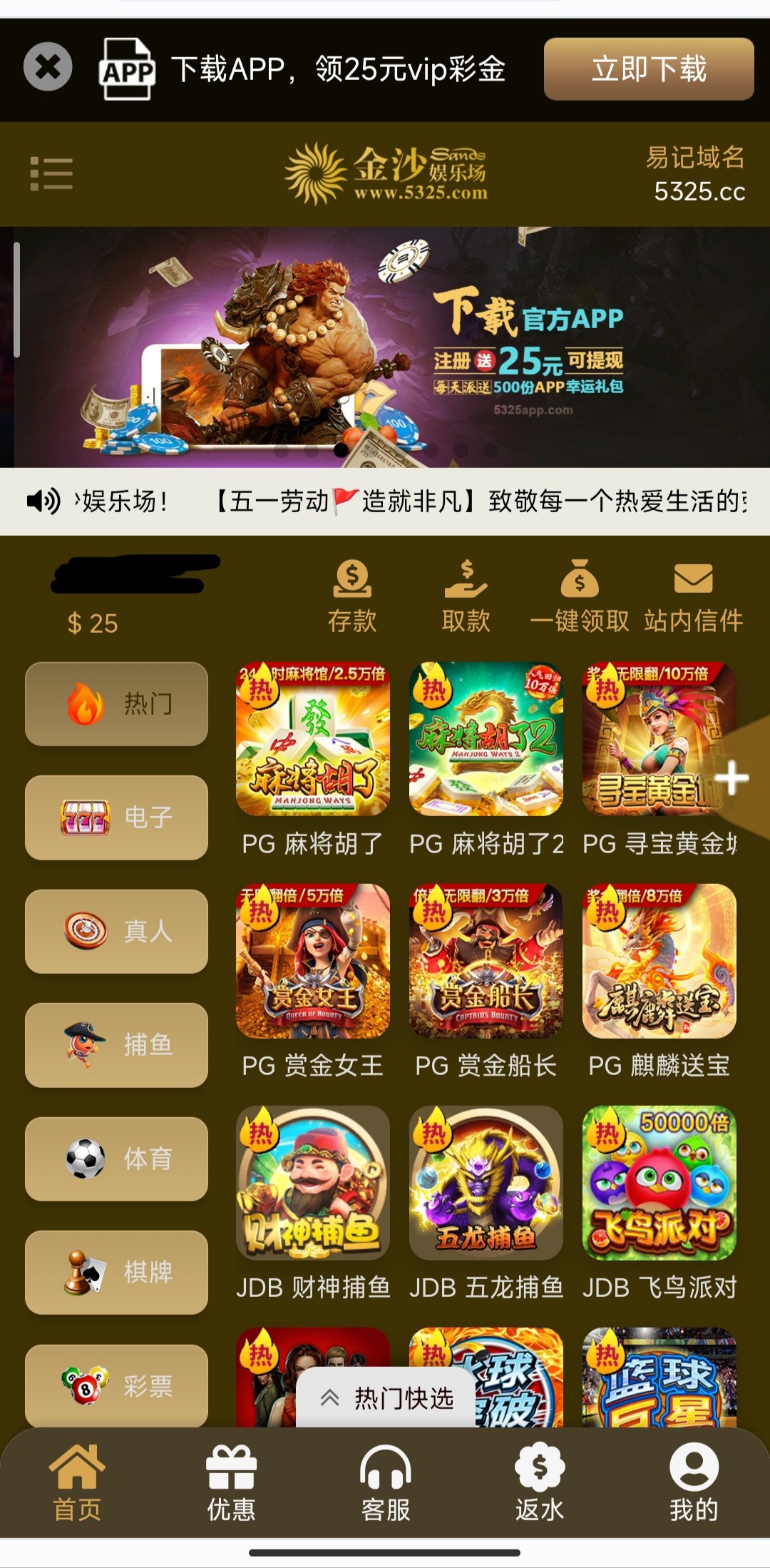
Task: Tap the 立即下载 download button
Action: (x=648, y=69)
